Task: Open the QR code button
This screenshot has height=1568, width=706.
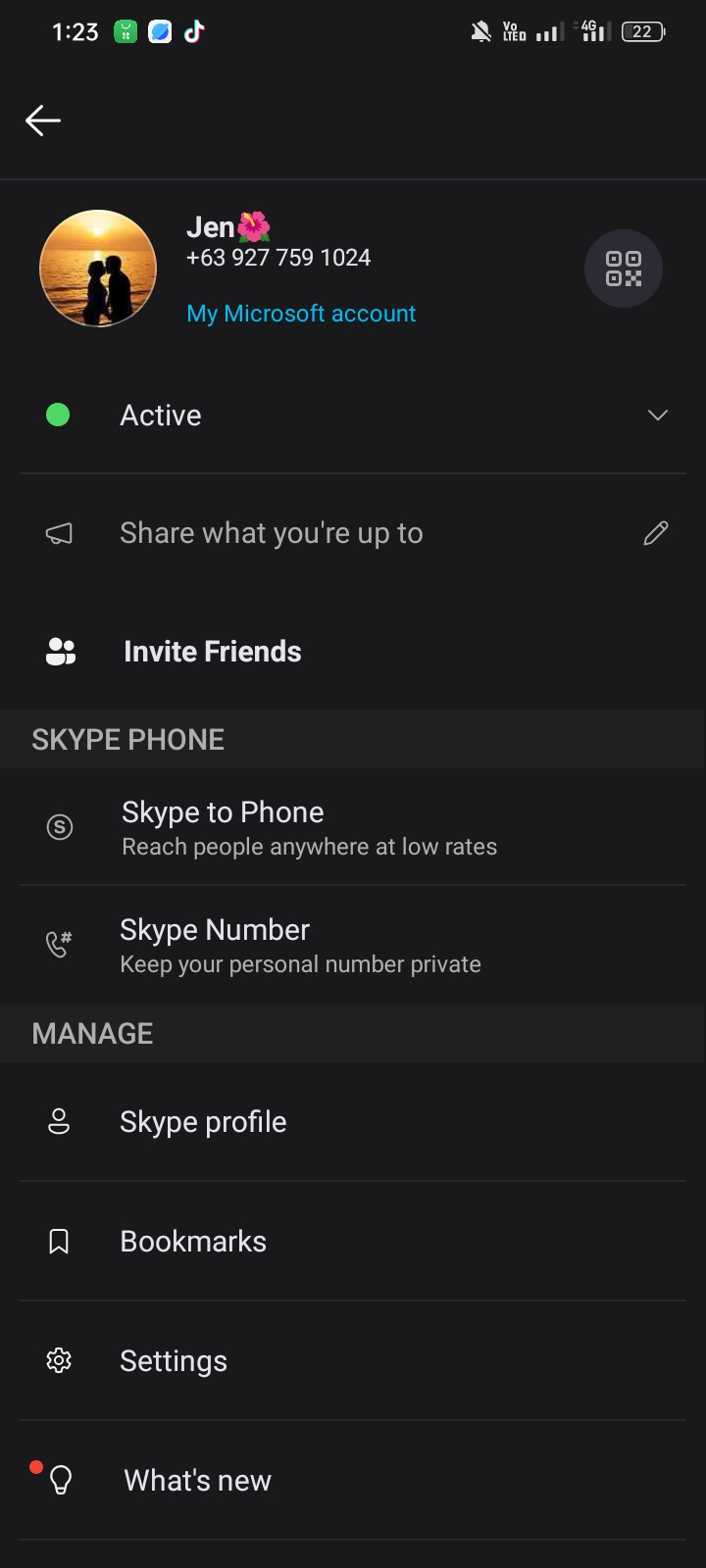Action: point(624,269)
